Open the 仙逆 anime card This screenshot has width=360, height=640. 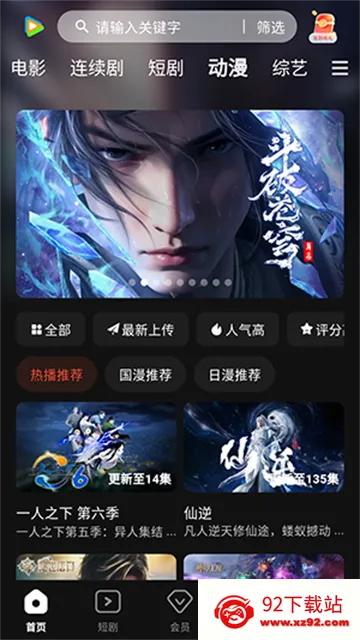[264, 470]
